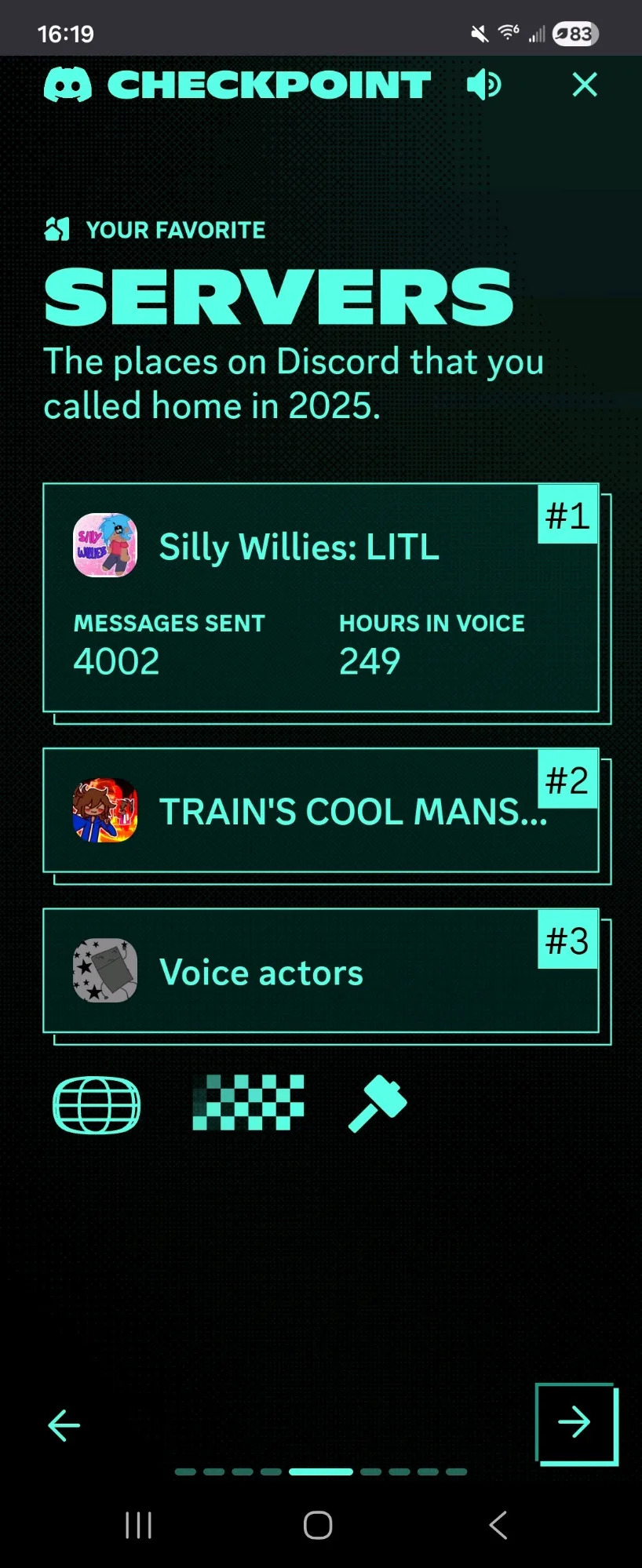Go to the phone home screen
Viewport: 642px width, 1568px height.
[318, 1526]
